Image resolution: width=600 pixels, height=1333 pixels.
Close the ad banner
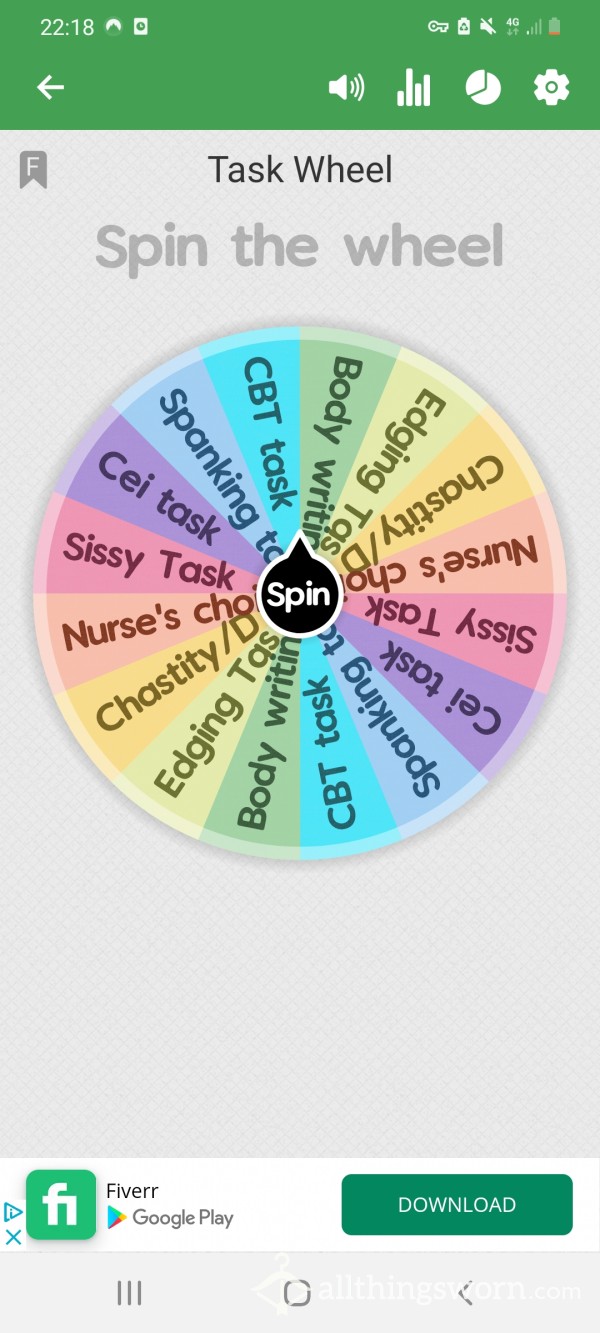pos(14,1237)
